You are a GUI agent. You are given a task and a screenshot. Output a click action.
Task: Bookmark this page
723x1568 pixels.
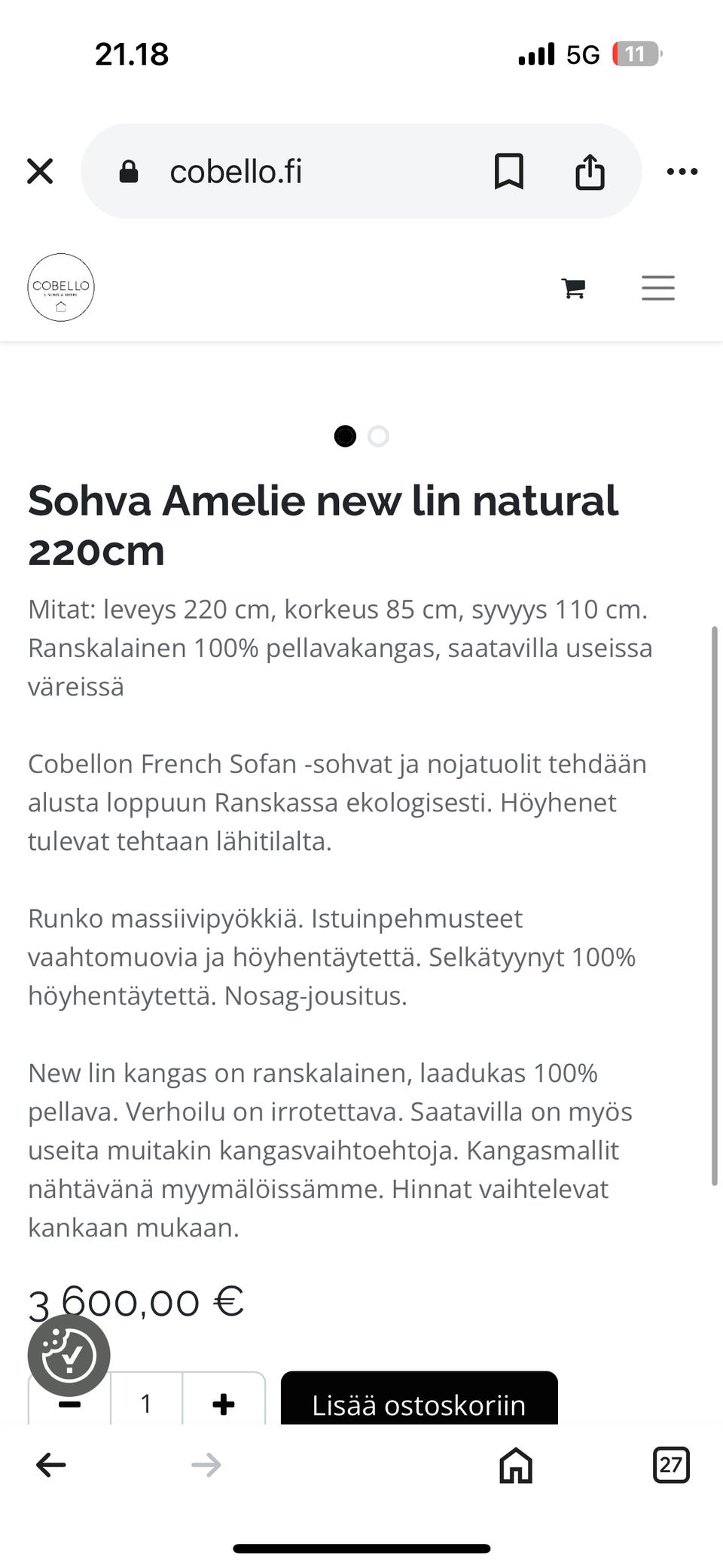click(x=509, y=171)
